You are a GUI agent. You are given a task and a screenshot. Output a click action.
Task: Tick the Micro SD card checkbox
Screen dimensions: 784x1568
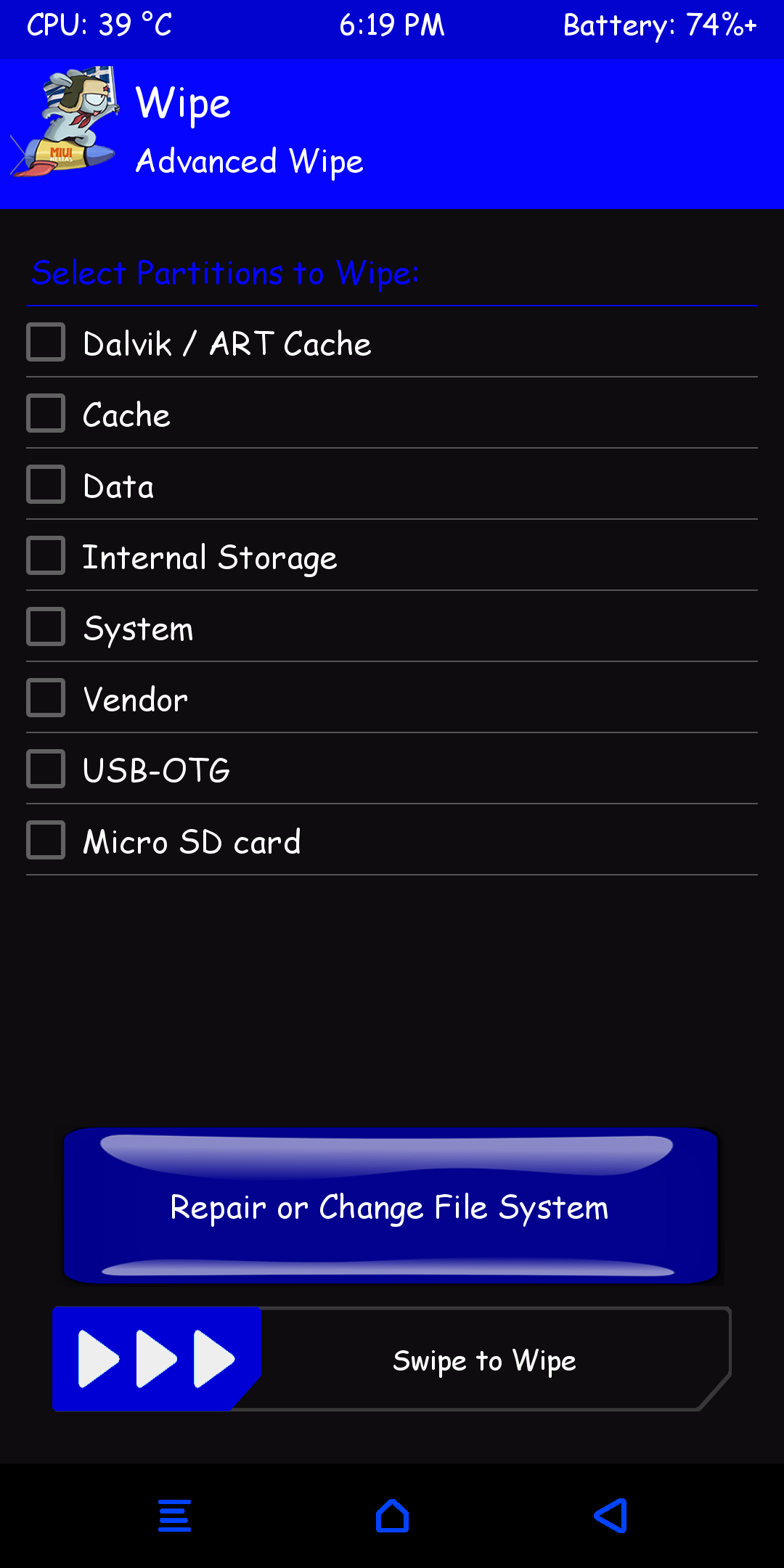pos(46,840)
